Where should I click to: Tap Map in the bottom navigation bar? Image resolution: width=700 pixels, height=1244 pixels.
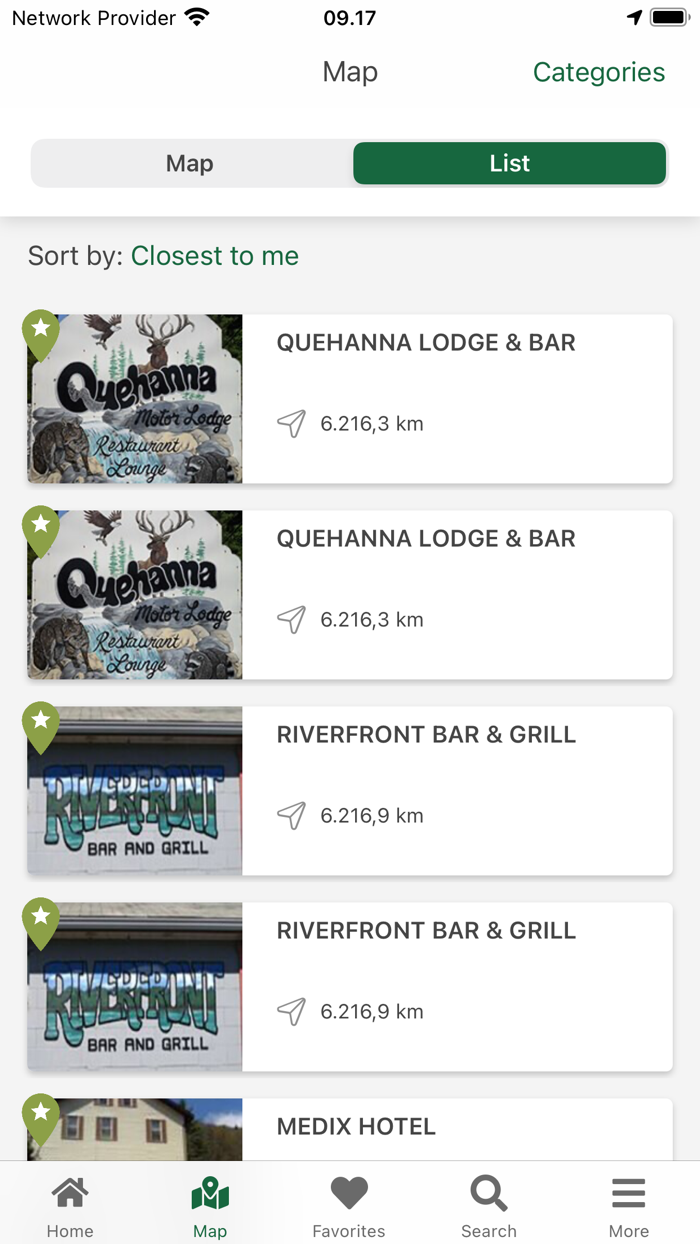210,1206
